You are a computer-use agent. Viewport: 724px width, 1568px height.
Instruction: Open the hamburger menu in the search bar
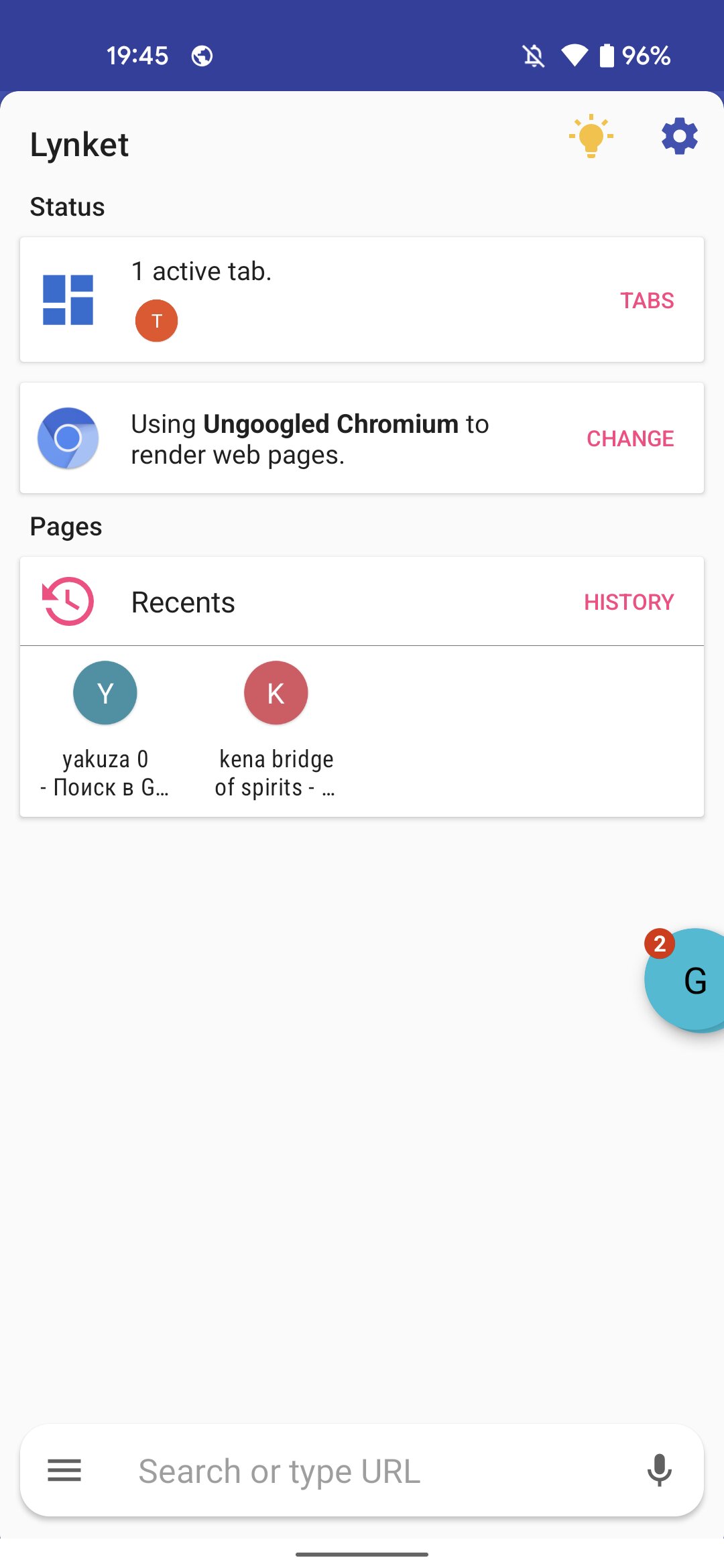pyautogui.click(x=64, y=1470)
